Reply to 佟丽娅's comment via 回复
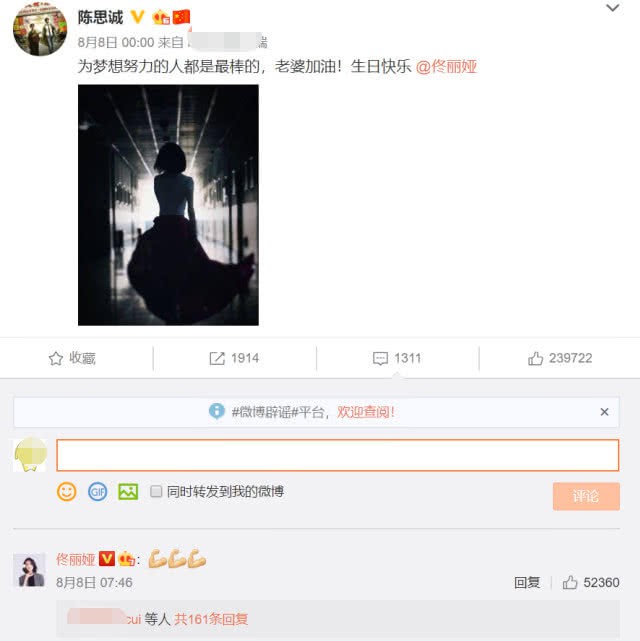 527,582
